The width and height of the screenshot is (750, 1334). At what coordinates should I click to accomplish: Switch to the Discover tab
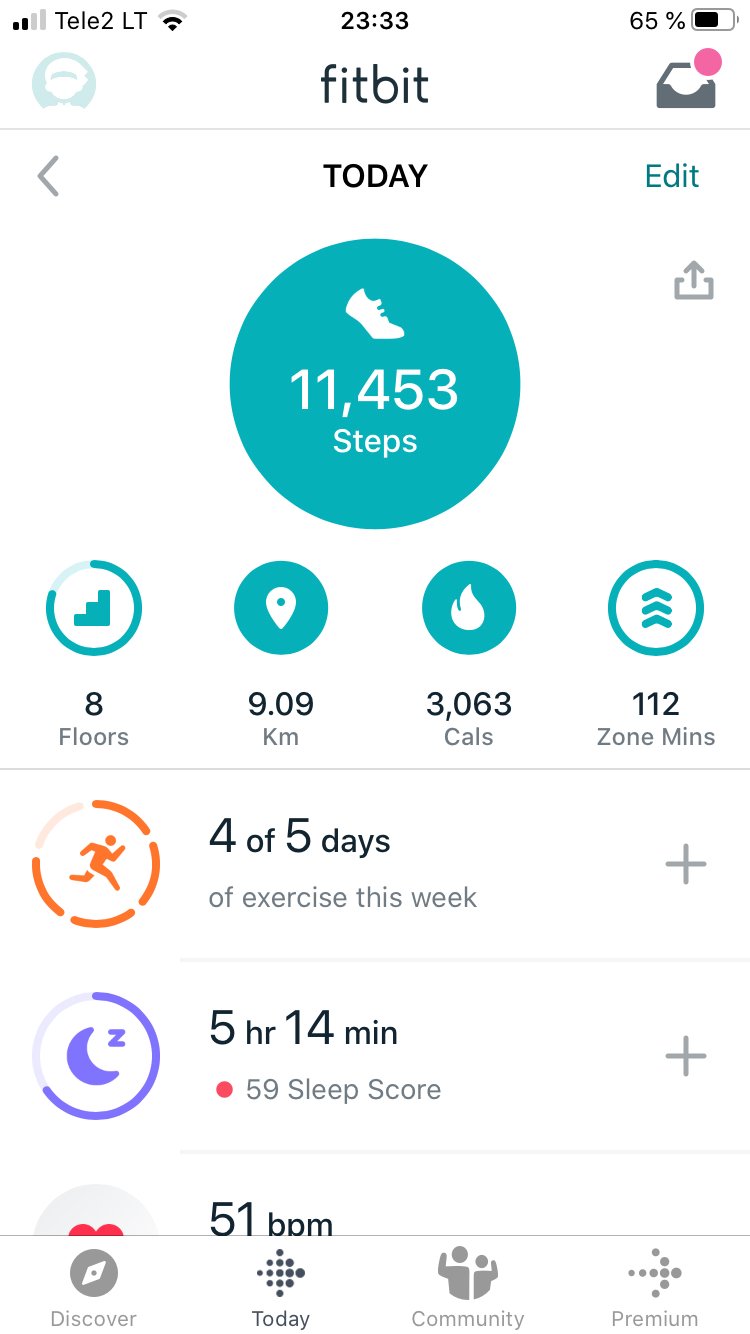point(94,1288)
